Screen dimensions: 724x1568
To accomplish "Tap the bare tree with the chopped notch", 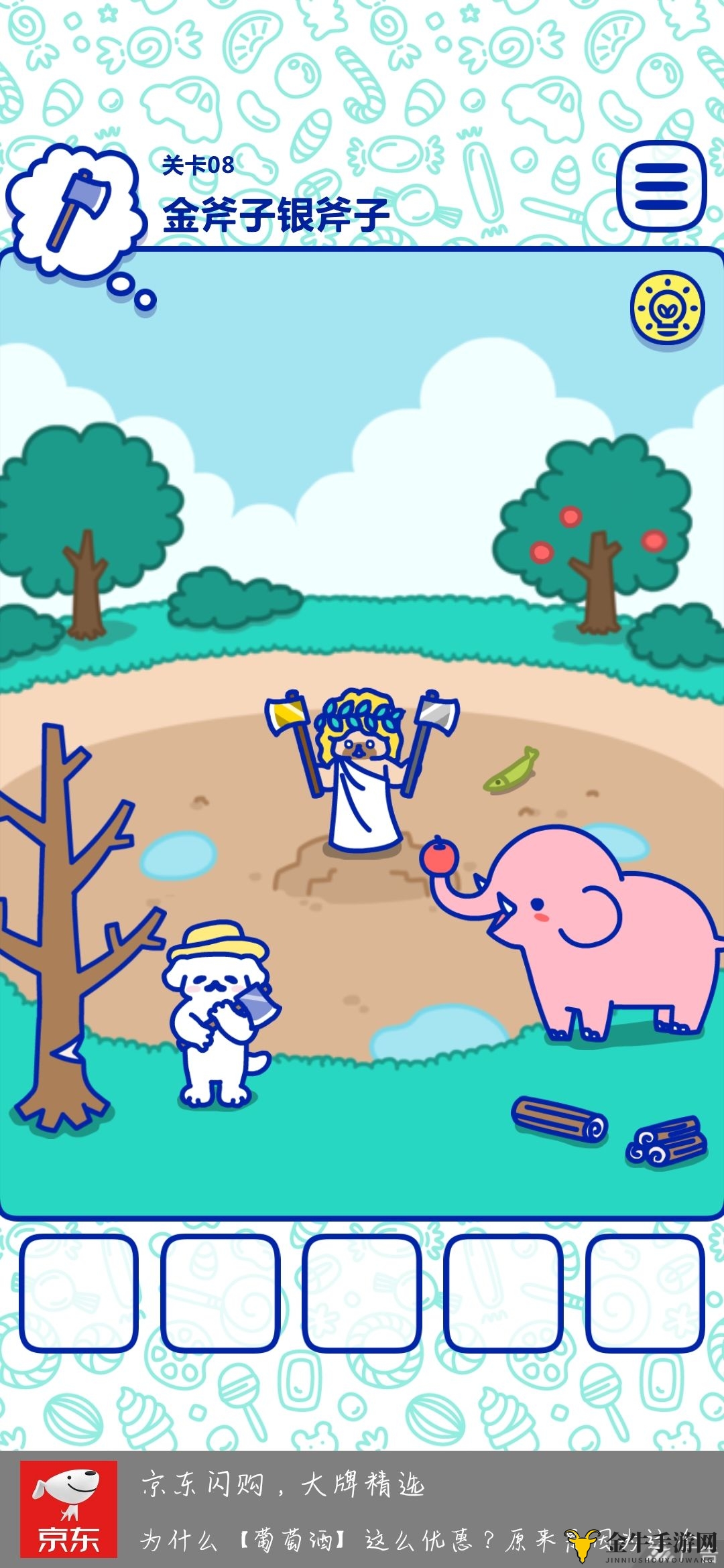I will coord(60,938).
